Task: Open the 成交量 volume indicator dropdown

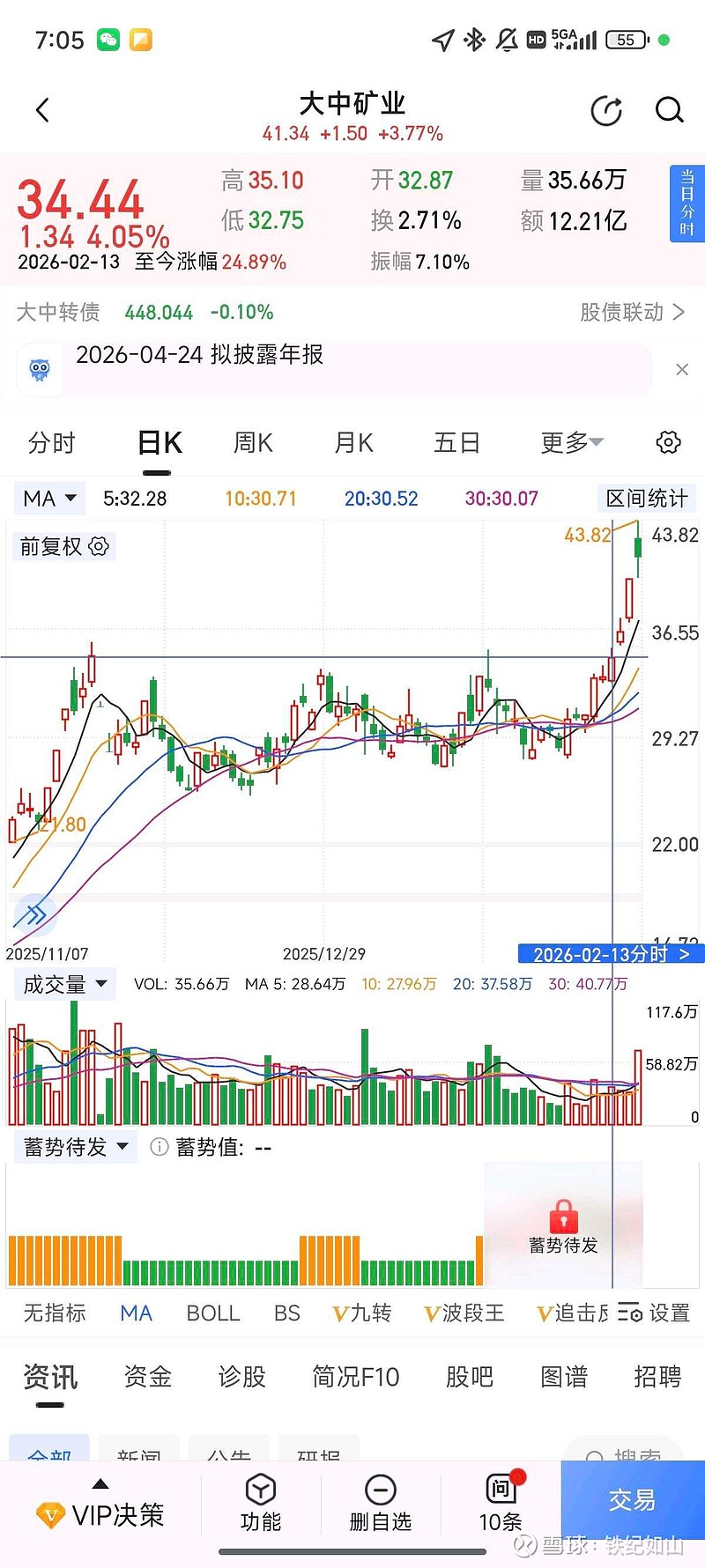Action: coord(65,984)
